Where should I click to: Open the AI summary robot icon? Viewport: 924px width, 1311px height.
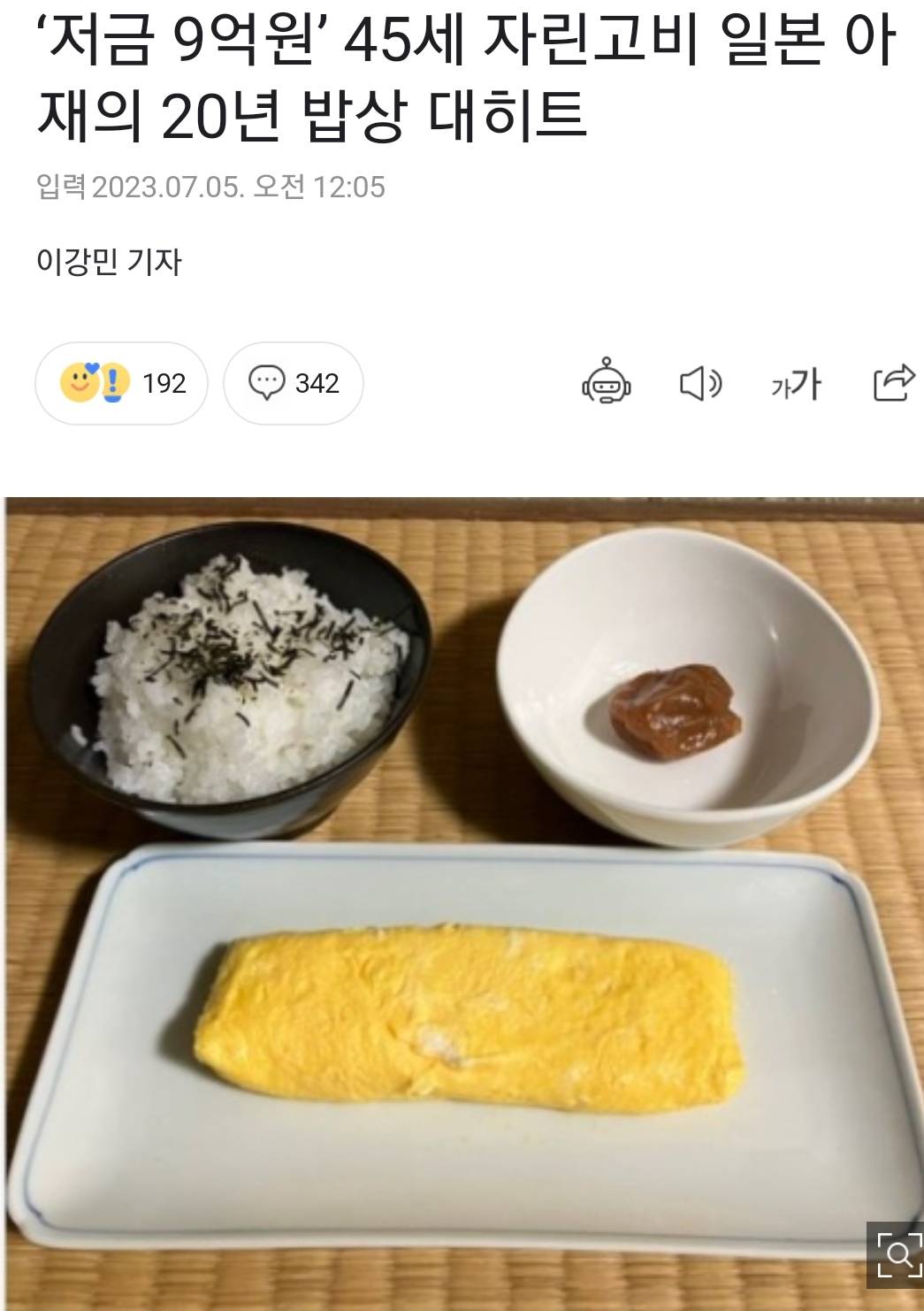[x=606, y=382]
